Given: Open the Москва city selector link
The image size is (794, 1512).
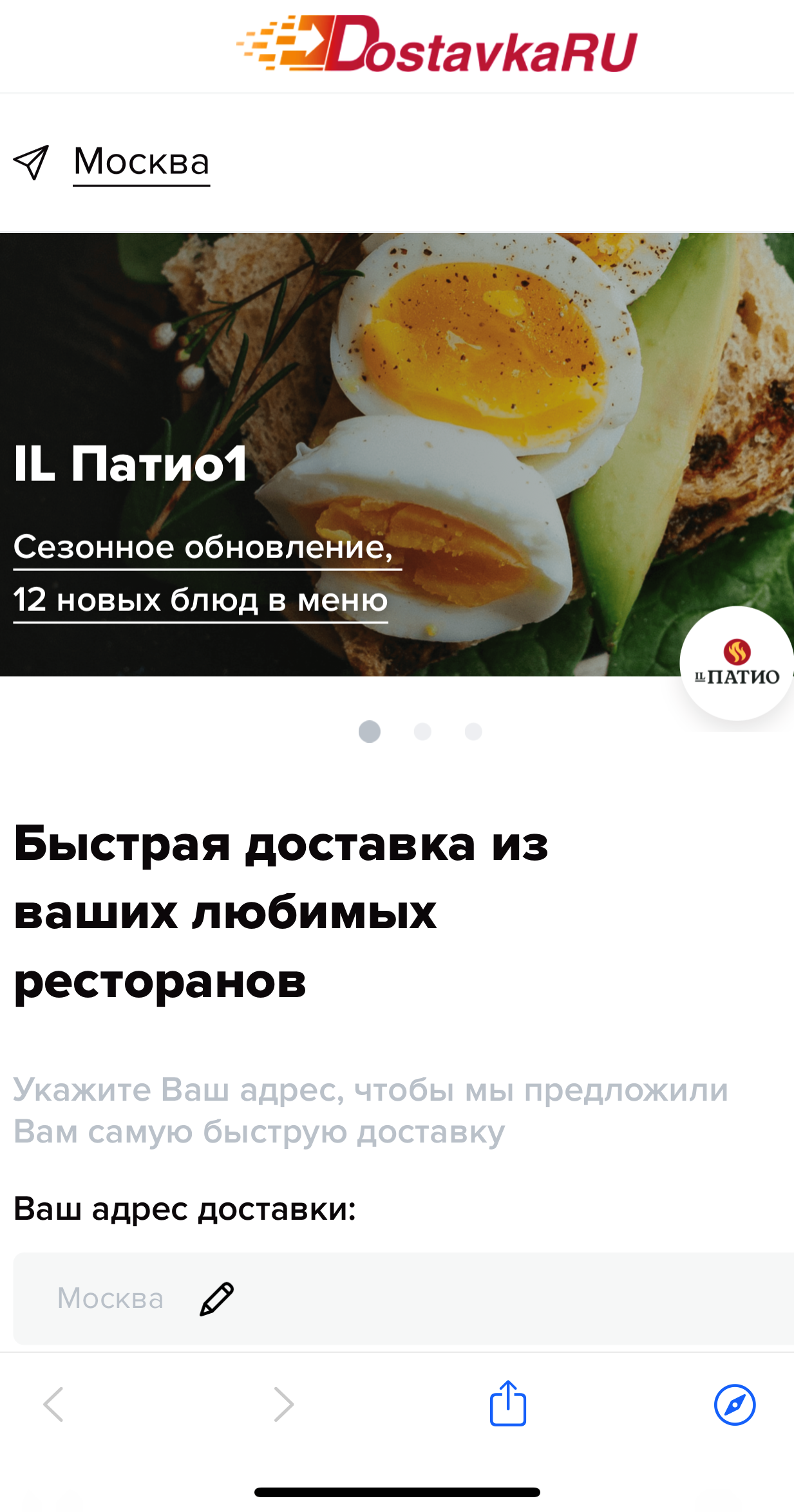Looking at the screenshot, I should (x=142, y=162).
